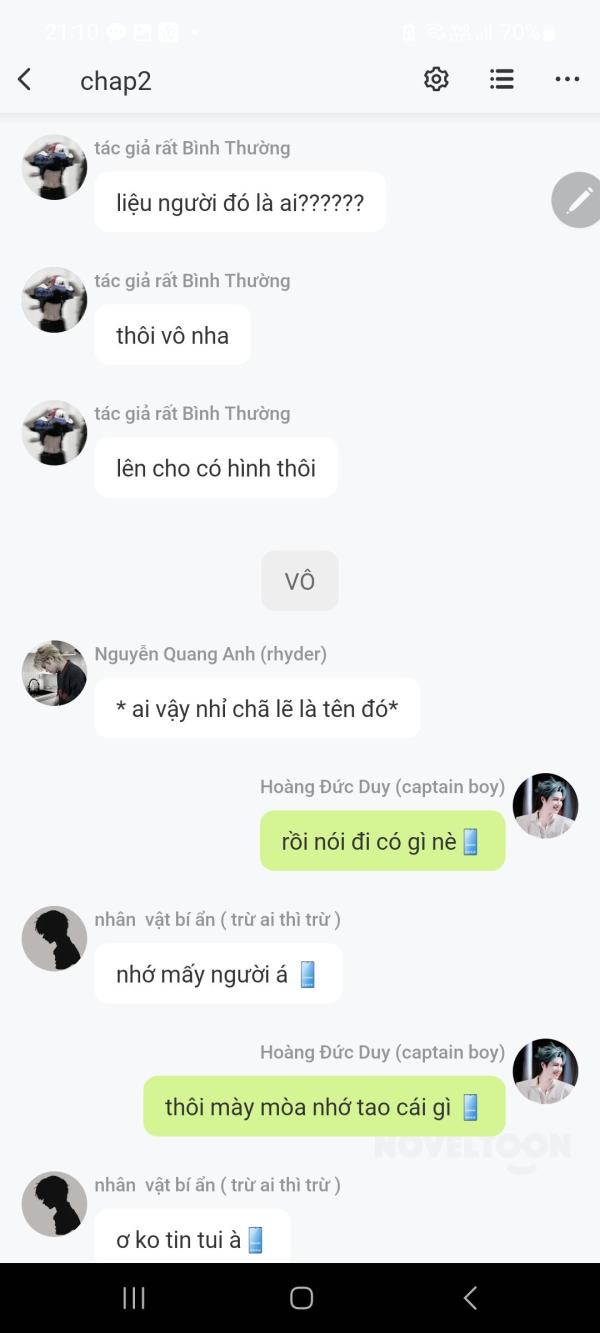Select the "rồi nói đi có gì nè" bubble
600x1333 pixels.
382,841
